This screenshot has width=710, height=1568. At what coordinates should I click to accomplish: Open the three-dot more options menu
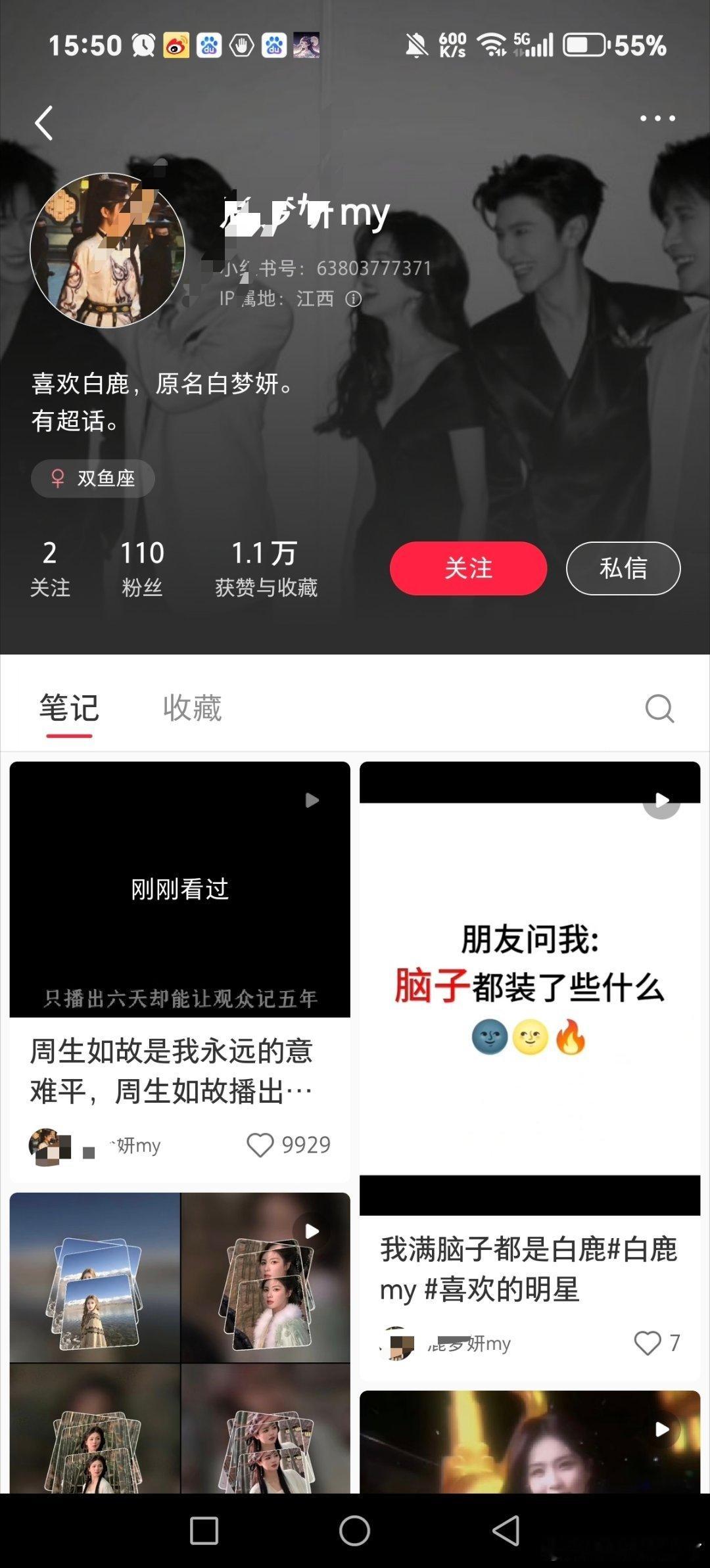pyautogui.click(x=657, y=118)
